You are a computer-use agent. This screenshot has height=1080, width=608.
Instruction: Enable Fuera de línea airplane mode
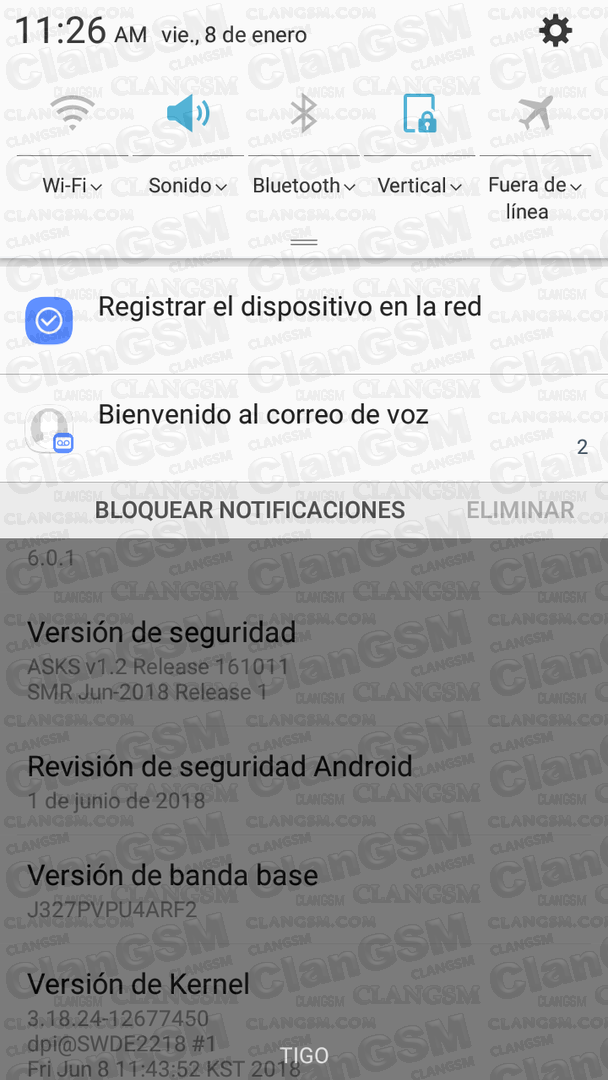pyautogui.click(x=535, y=112)
